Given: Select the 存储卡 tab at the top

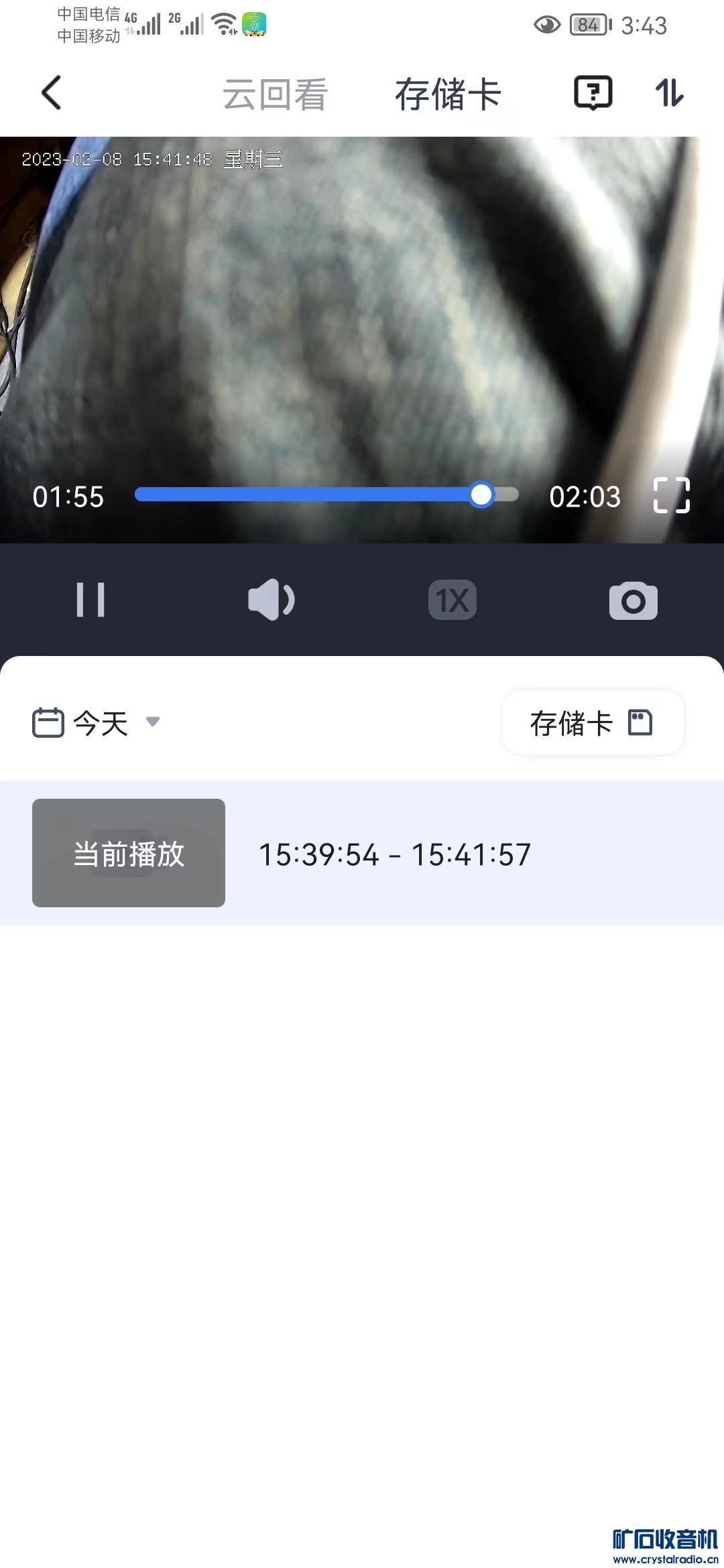Looking at the screenshot, I should [x=448, y=94].
